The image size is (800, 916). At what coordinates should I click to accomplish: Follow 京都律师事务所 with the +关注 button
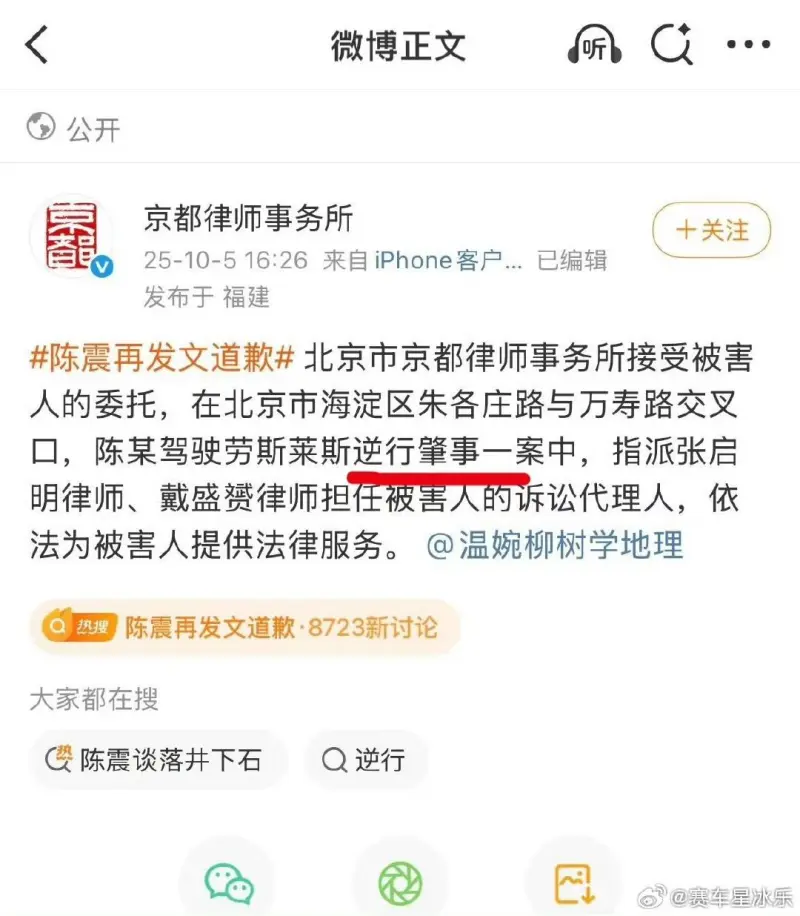point(711,231)
